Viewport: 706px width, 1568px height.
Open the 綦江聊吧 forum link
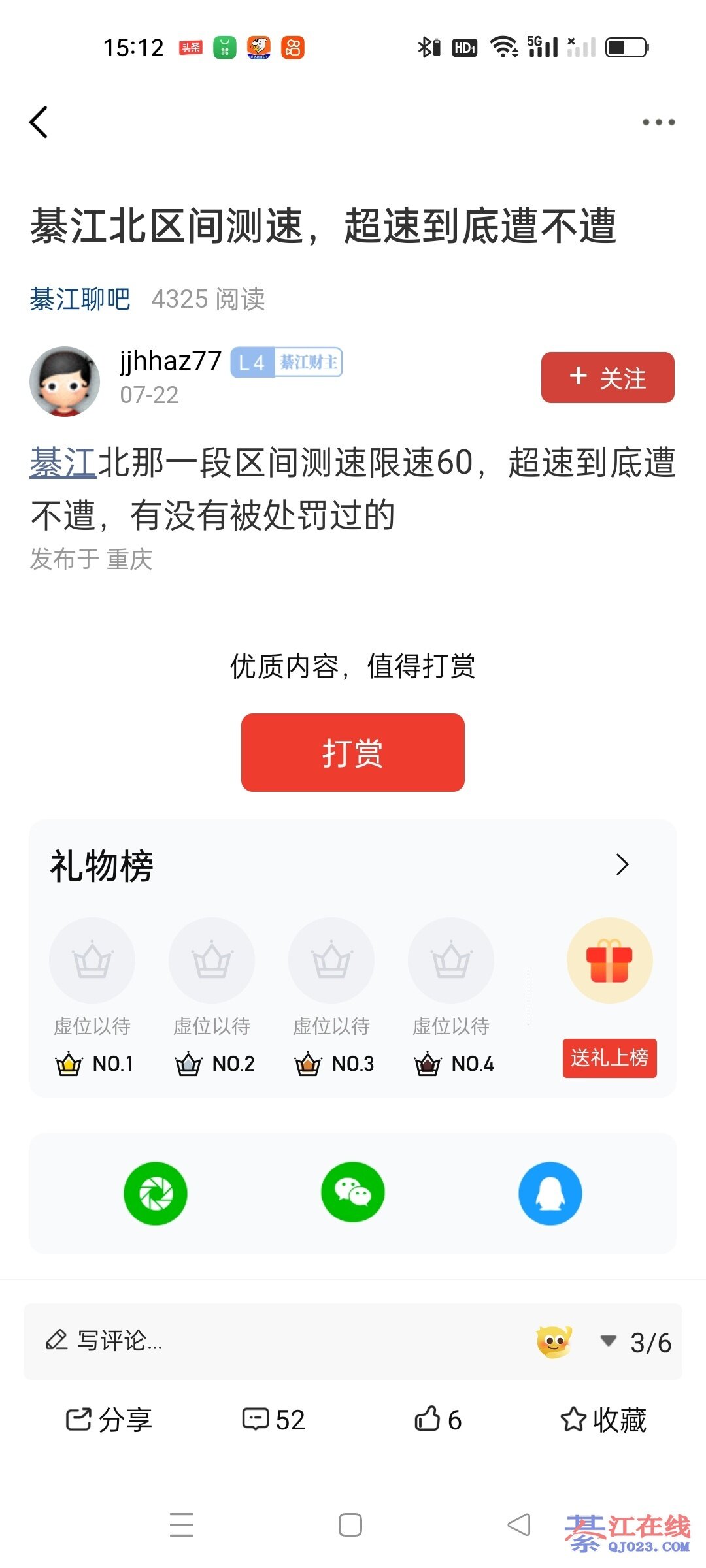coord(80,299)
